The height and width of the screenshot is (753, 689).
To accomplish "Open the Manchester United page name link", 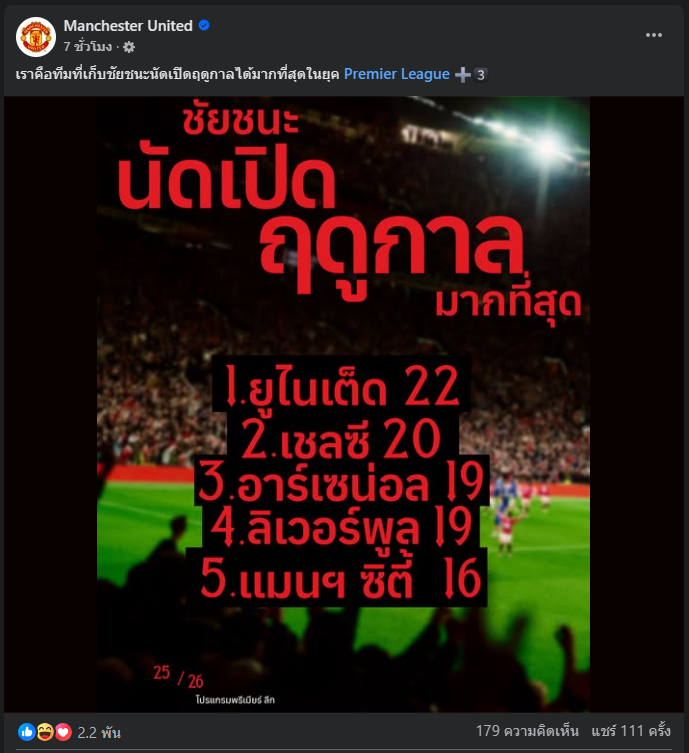I will 128,26.
